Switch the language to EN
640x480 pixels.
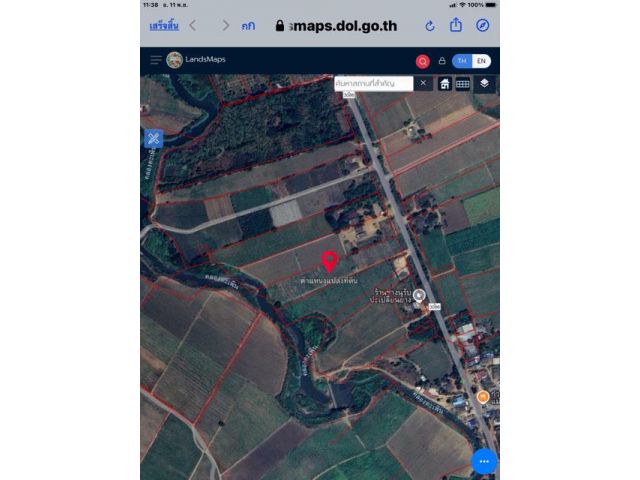481,61
